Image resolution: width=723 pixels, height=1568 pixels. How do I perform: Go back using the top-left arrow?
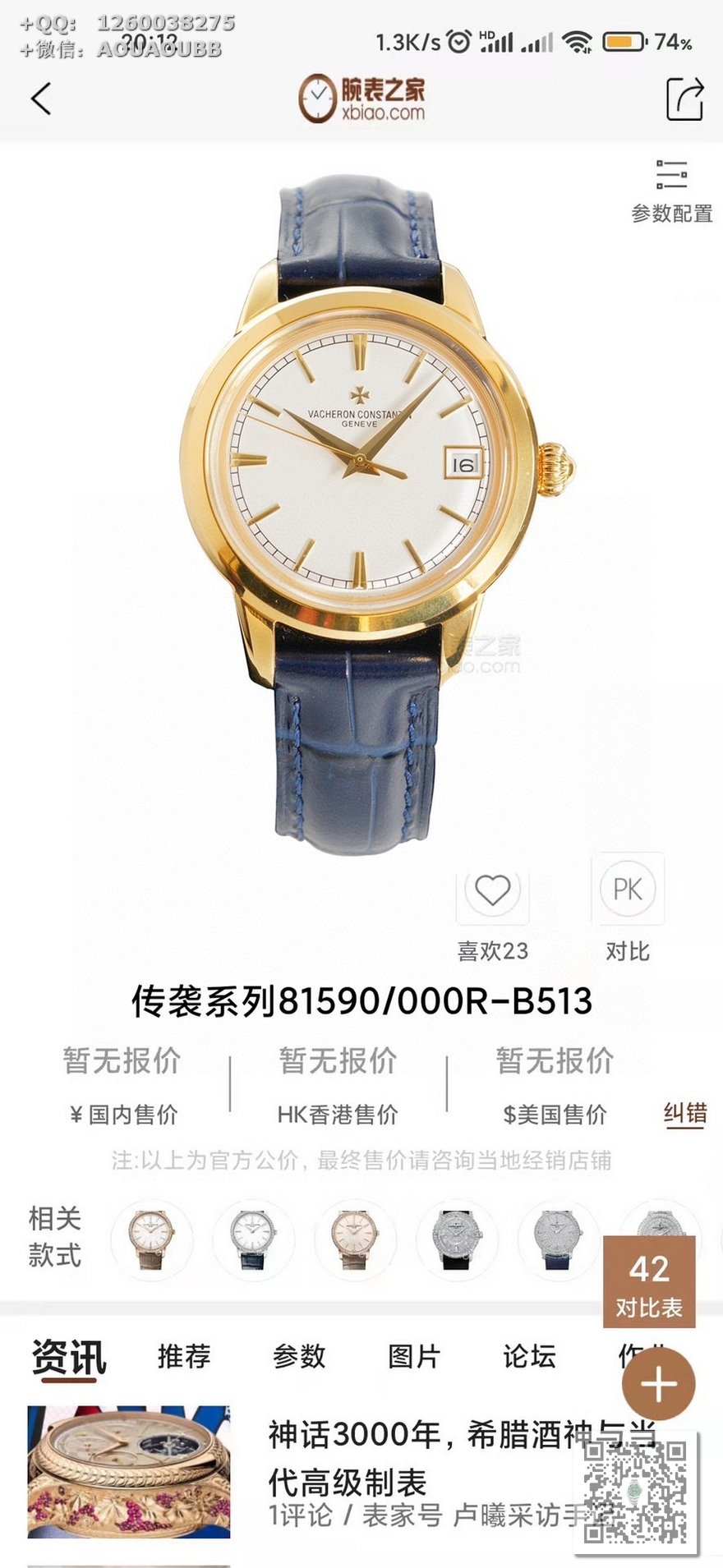click(x=41, y=99)
